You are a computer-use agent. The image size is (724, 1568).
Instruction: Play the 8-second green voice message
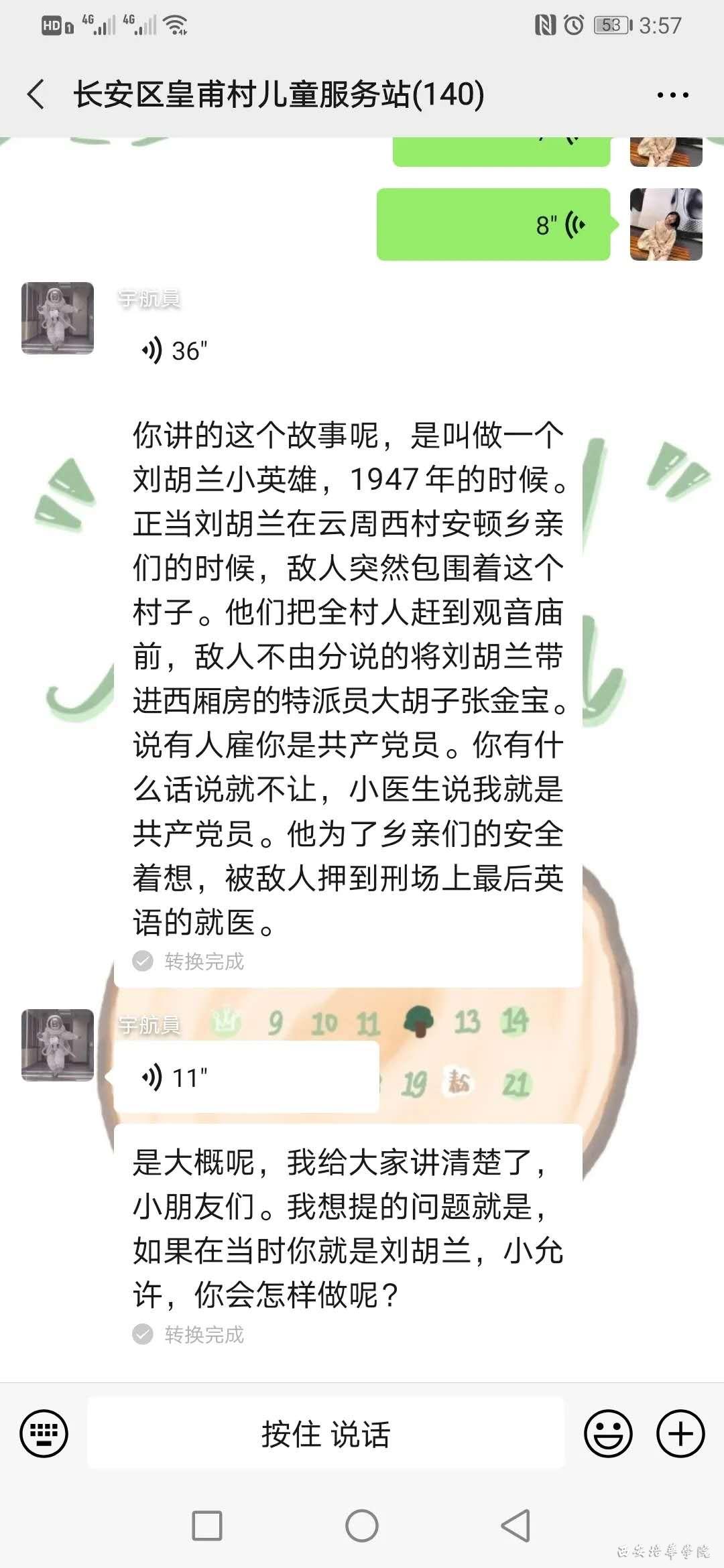point(493,224)
